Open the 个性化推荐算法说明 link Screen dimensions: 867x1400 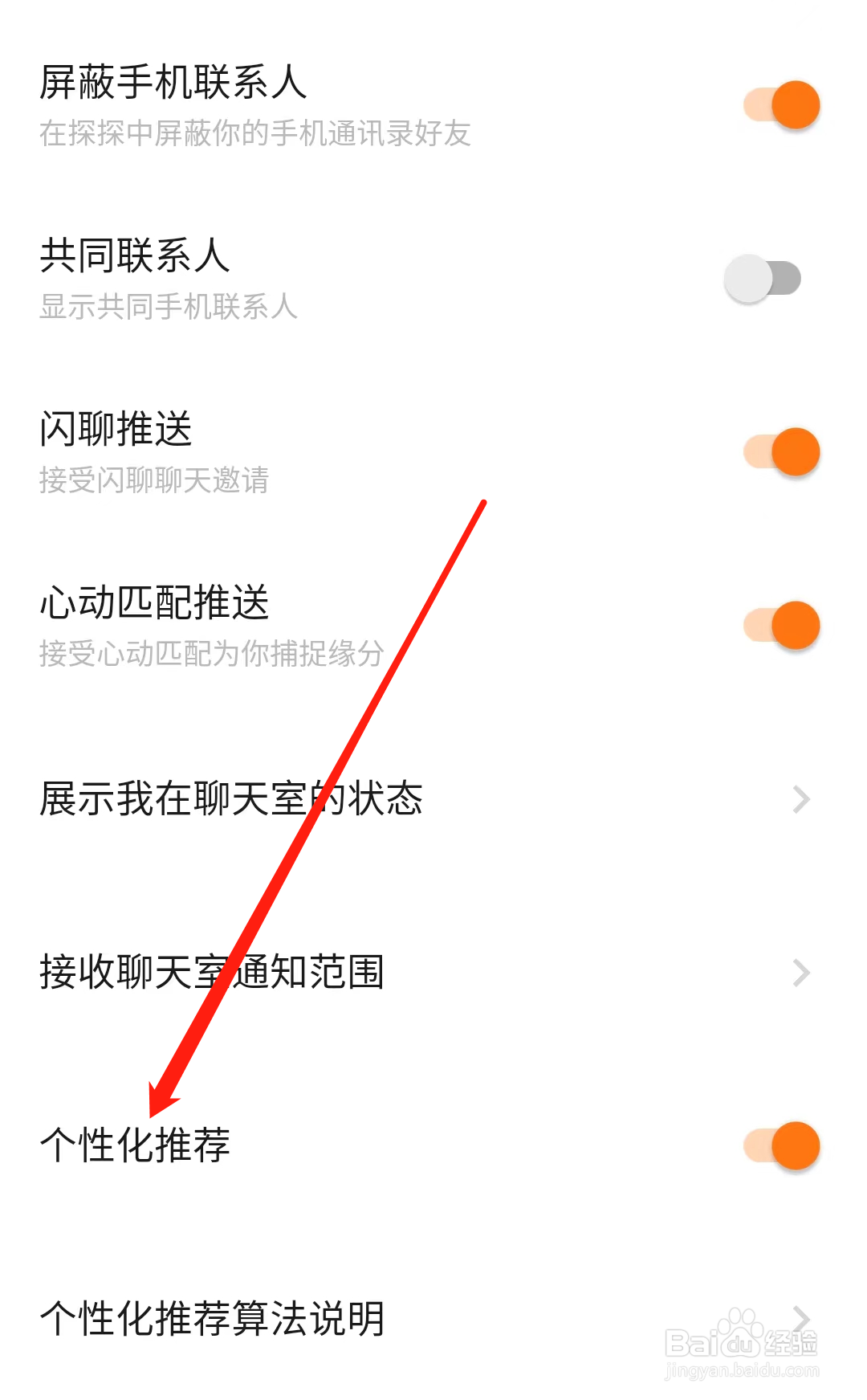[x=213, y=1316]
